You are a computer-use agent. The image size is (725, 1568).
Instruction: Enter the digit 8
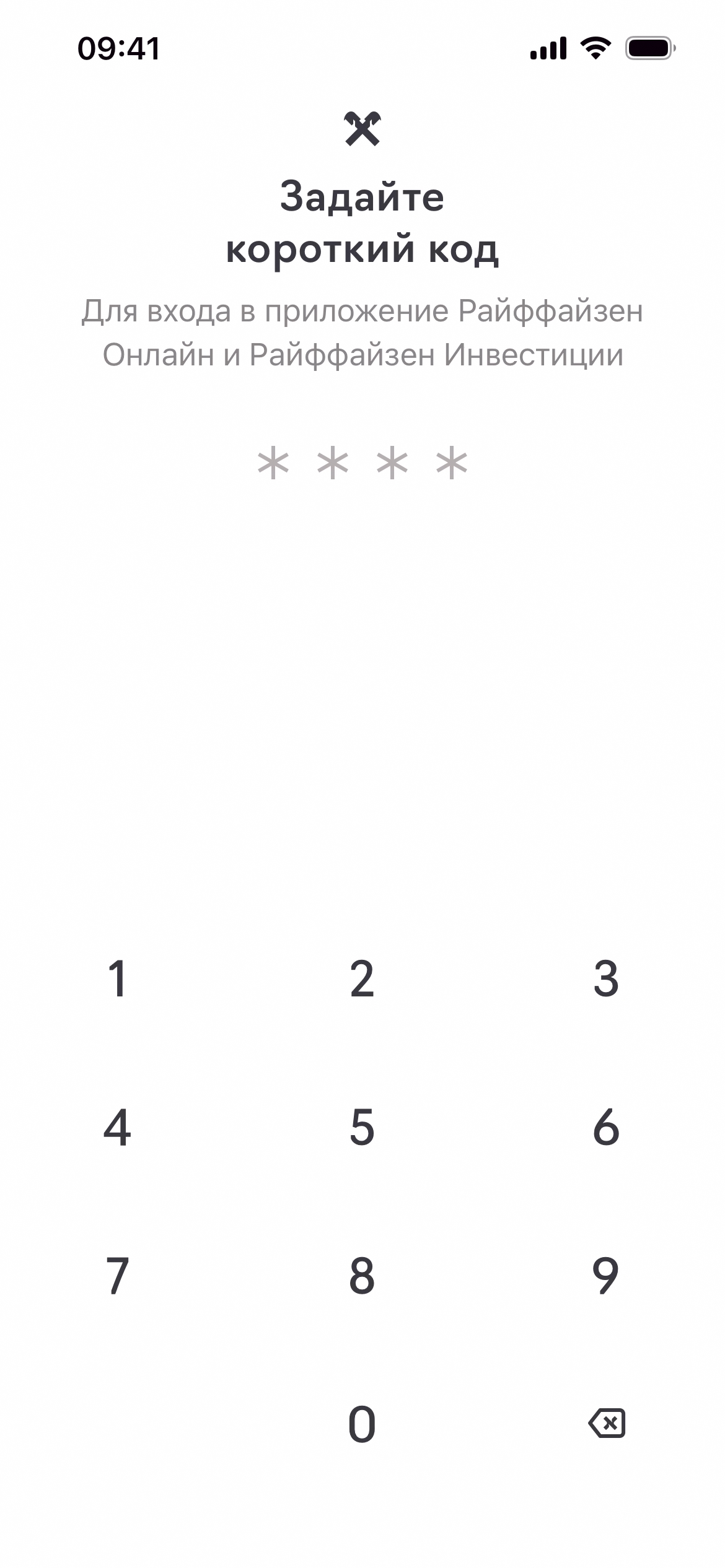362,1276
